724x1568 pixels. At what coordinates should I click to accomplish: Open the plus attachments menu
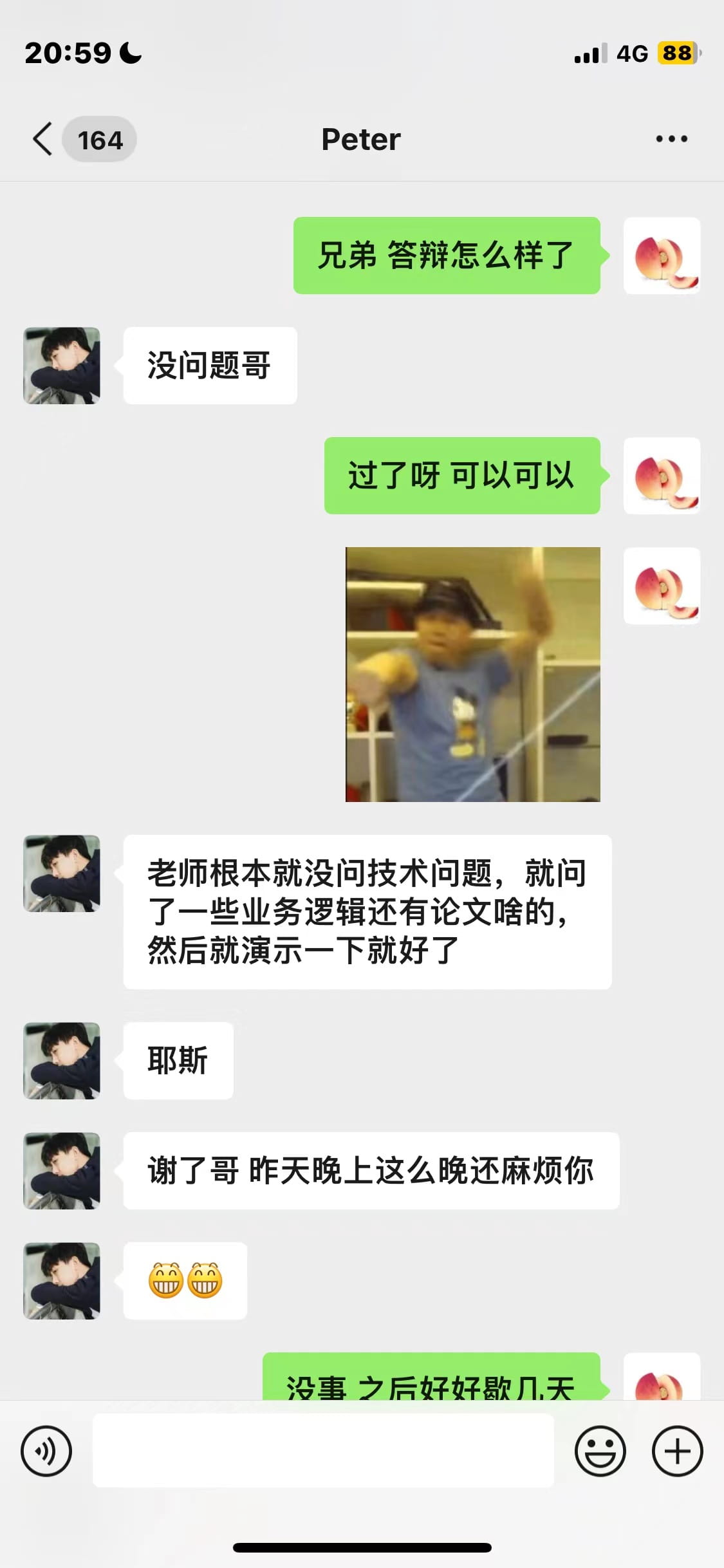coord(677,1451)
